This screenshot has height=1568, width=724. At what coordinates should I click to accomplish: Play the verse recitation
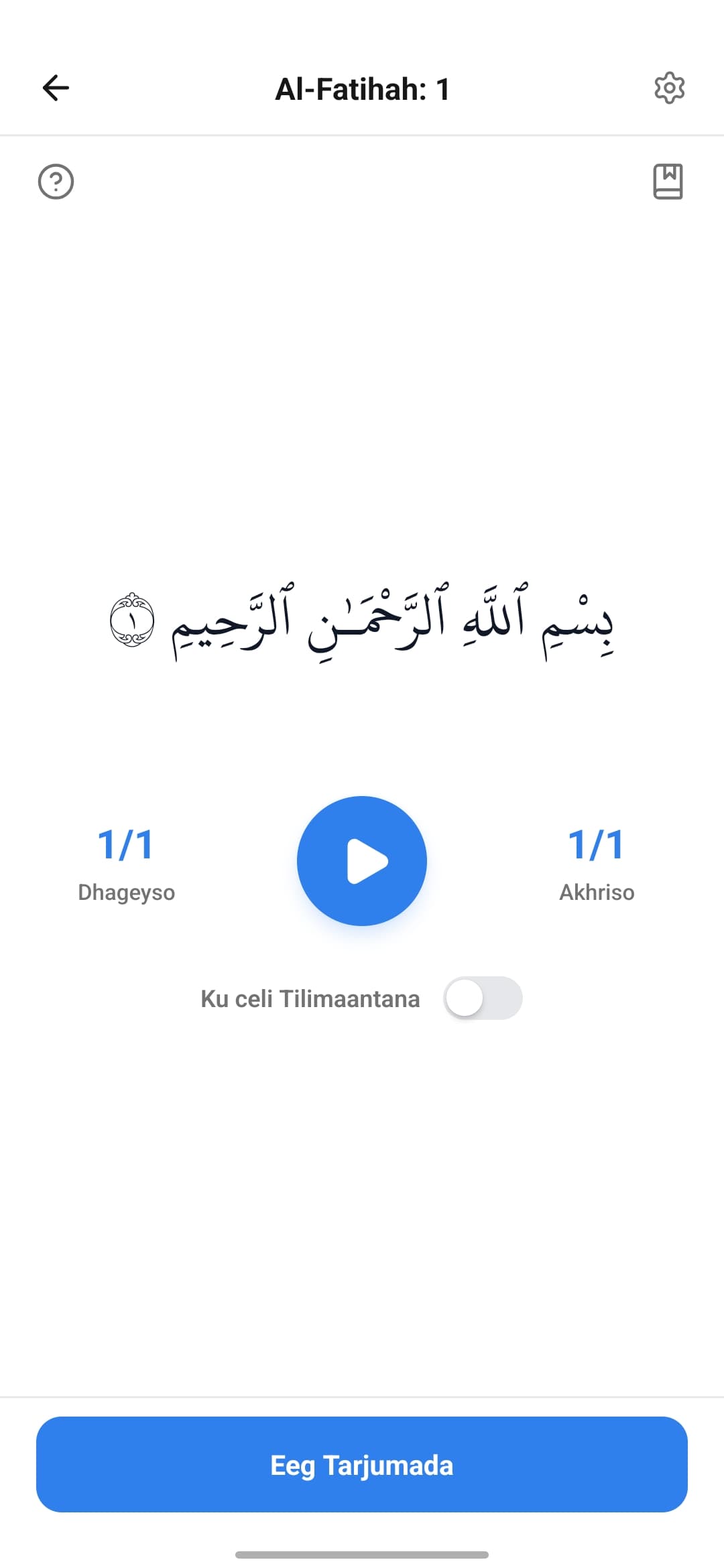(362, 861)
